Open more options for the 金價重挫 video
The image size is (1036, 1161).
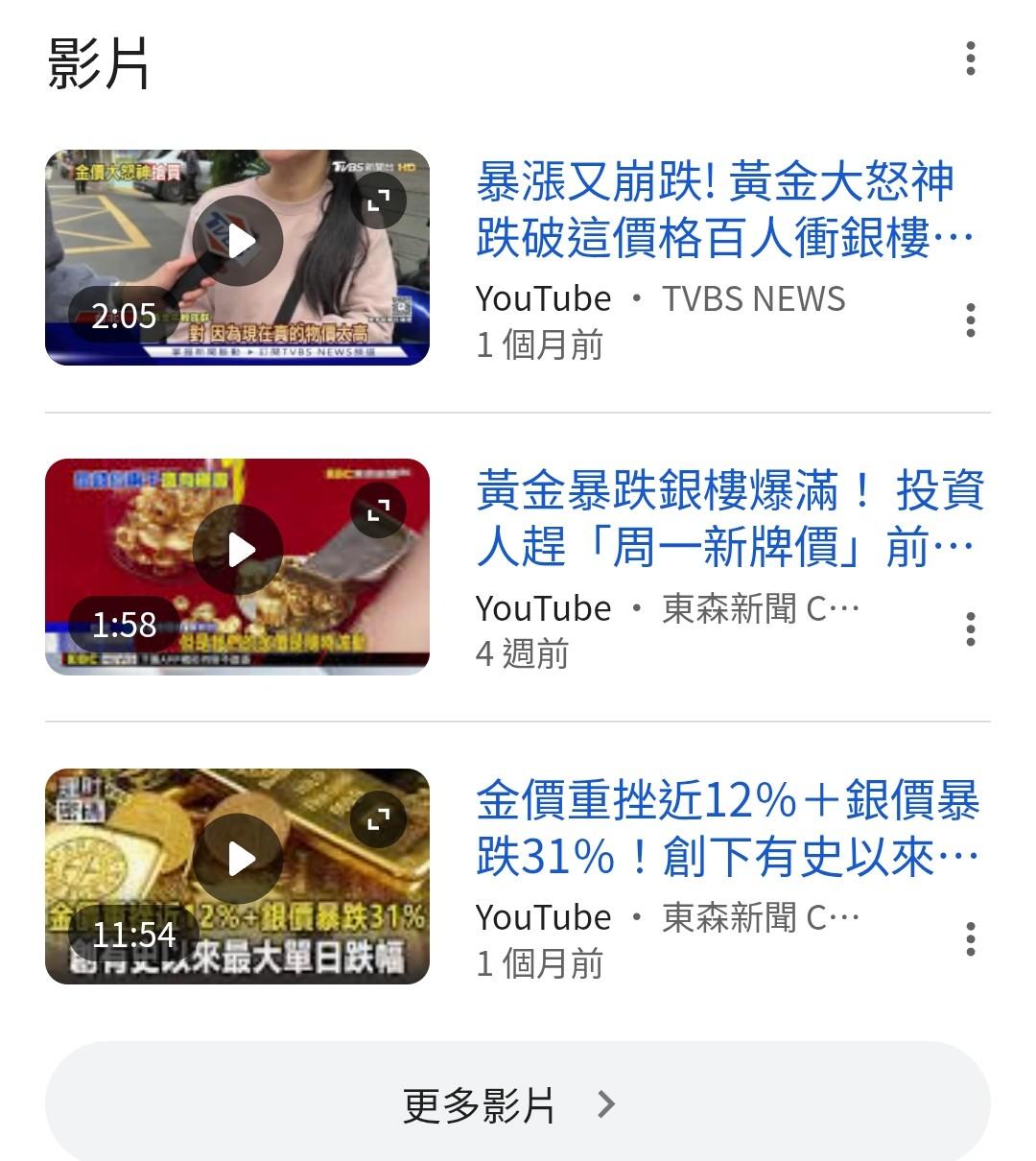[x=971, y=939]
